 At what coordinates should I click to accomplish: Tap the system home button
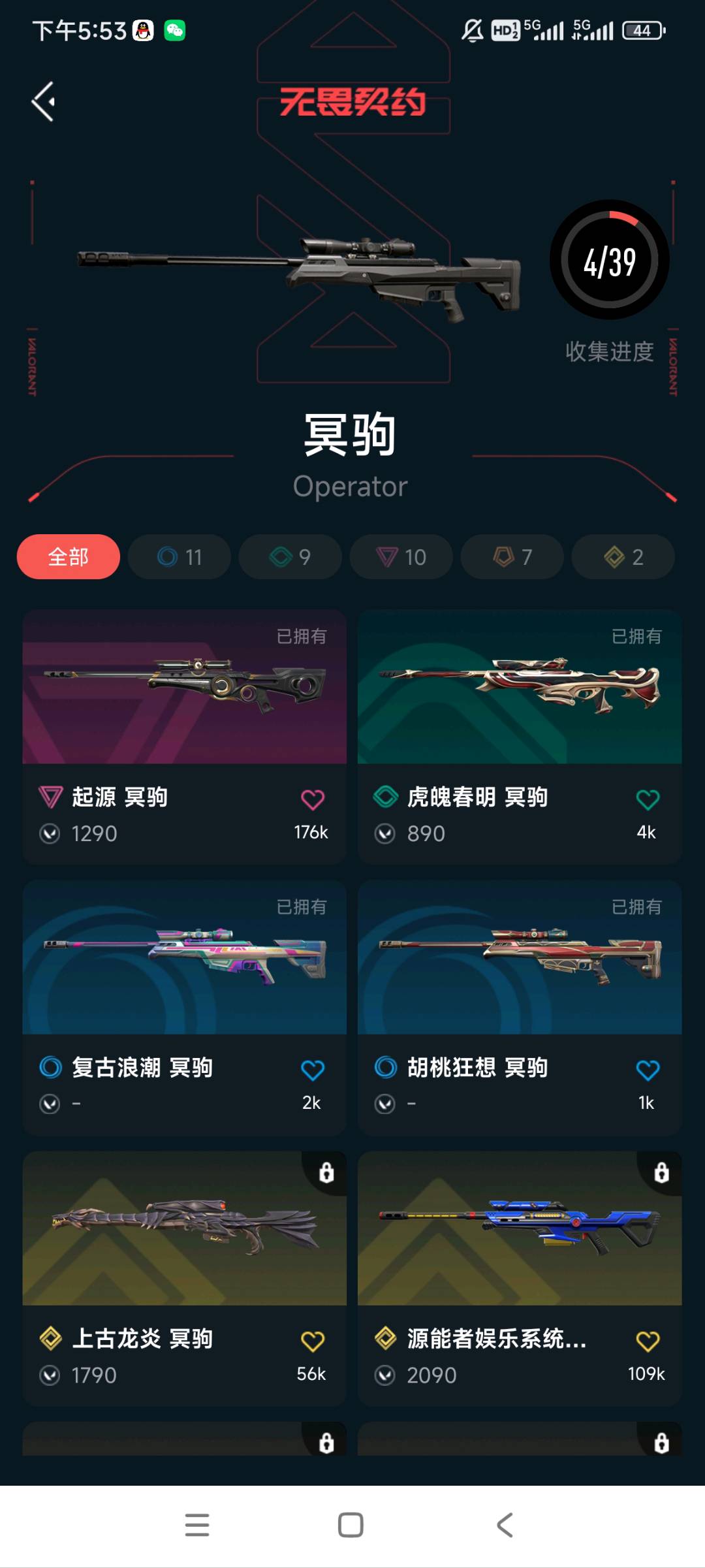pos(351,1525)
